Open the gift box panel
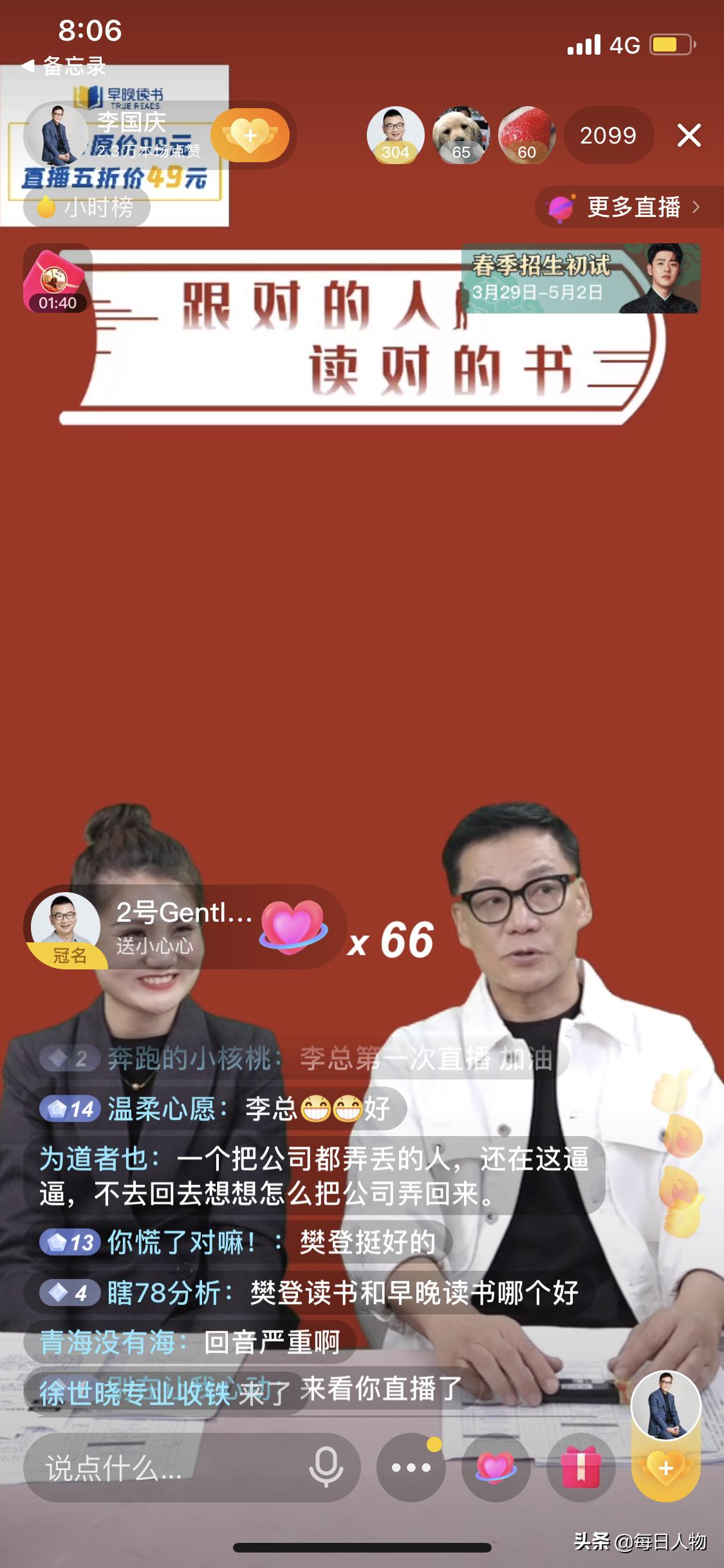724x1568 pixels. coord(580,1468)
